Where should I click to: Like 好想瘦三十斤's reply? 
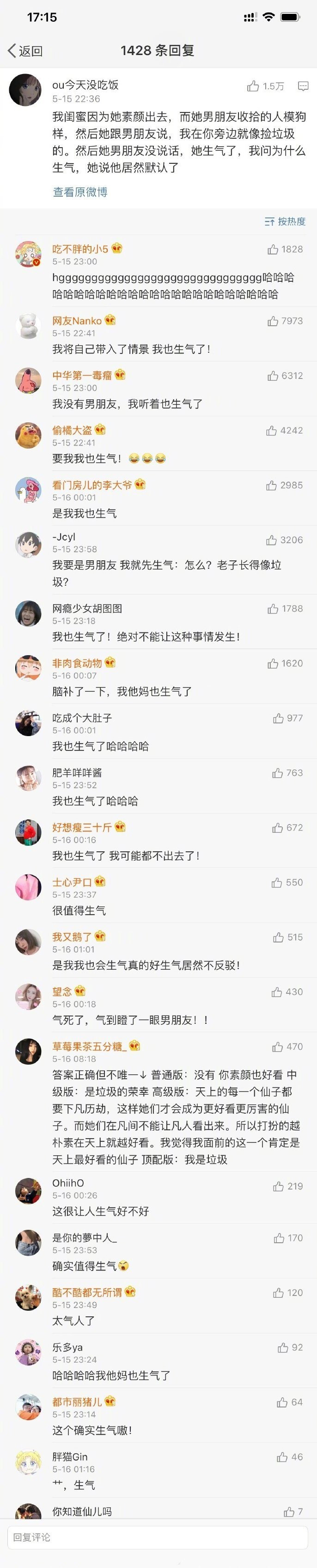277,827
